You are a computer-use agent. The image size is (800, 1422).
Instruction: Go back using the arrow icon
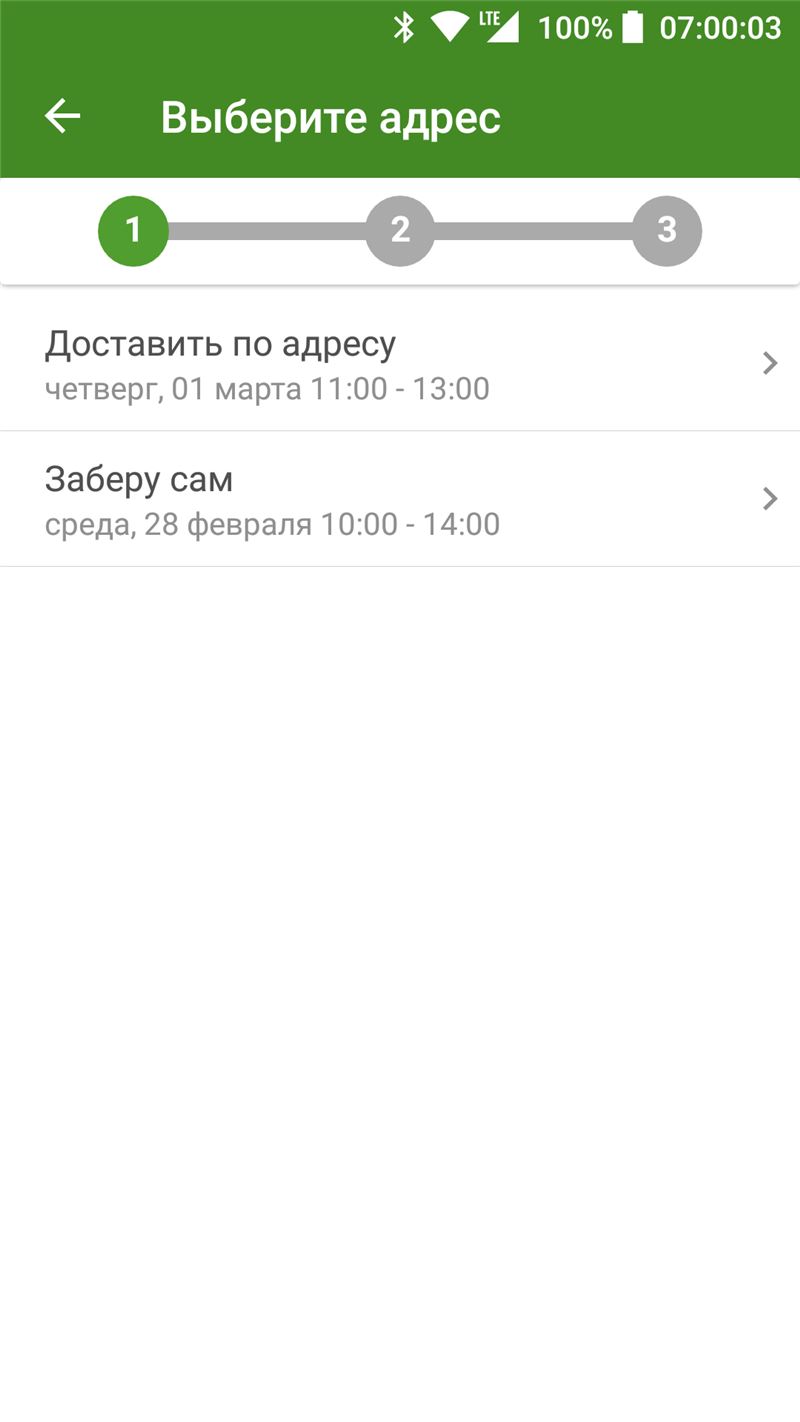tap(62, 117)
